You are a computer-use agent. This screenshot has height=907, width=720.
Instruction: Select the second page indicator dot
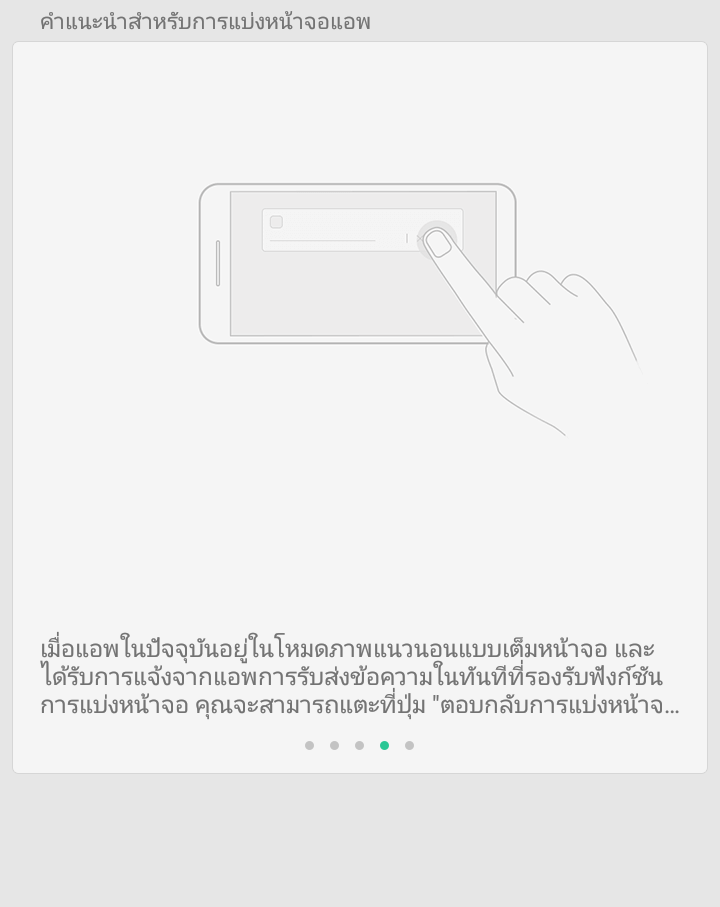click(335, 745)
